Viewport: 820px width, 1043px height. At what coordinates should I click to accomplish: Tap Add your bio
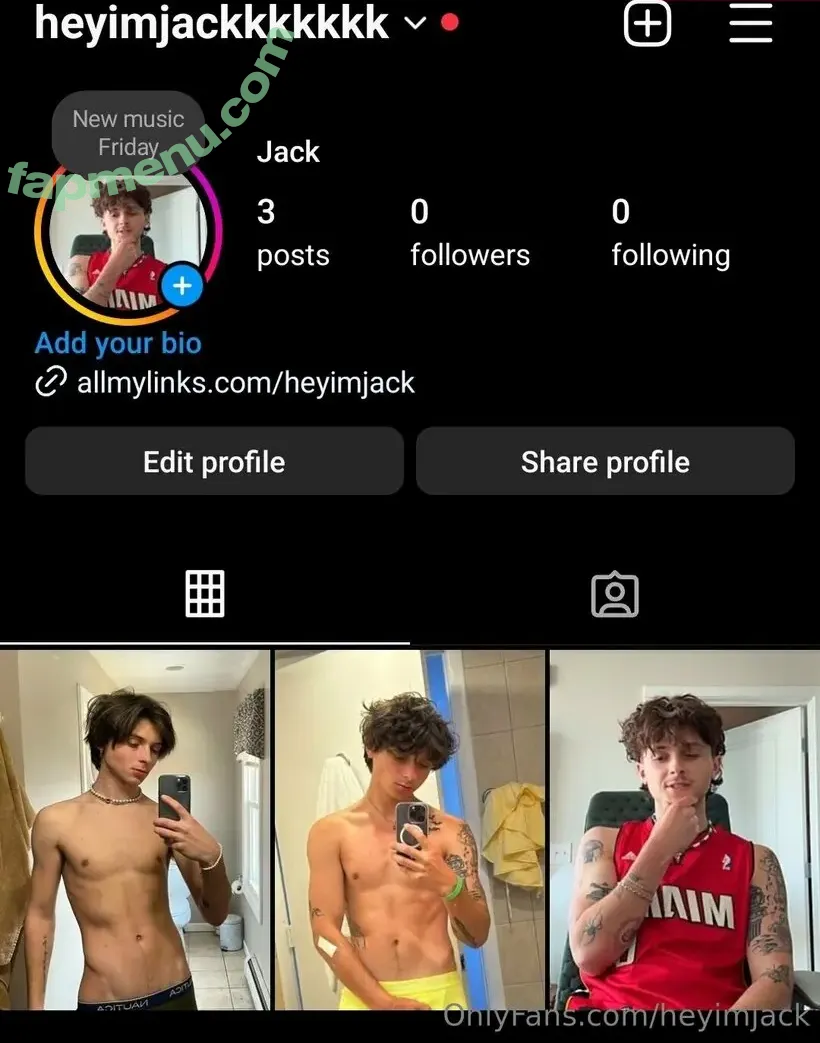point(118,343)
